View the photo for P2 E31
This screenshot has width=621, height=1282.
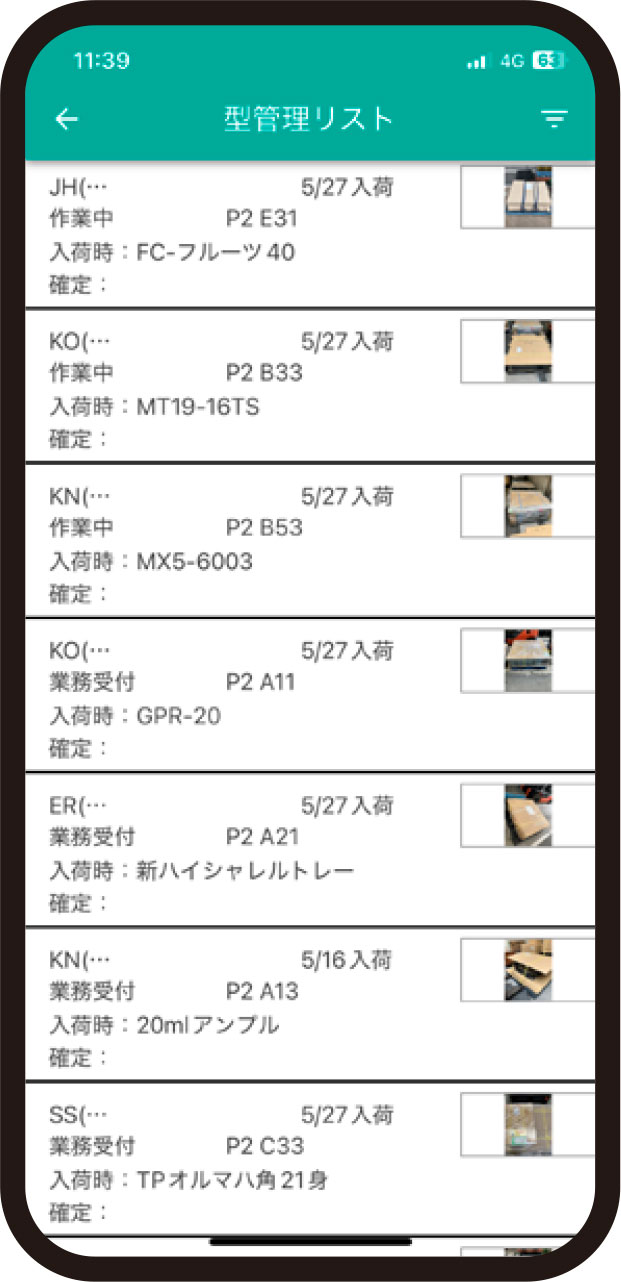528,198
